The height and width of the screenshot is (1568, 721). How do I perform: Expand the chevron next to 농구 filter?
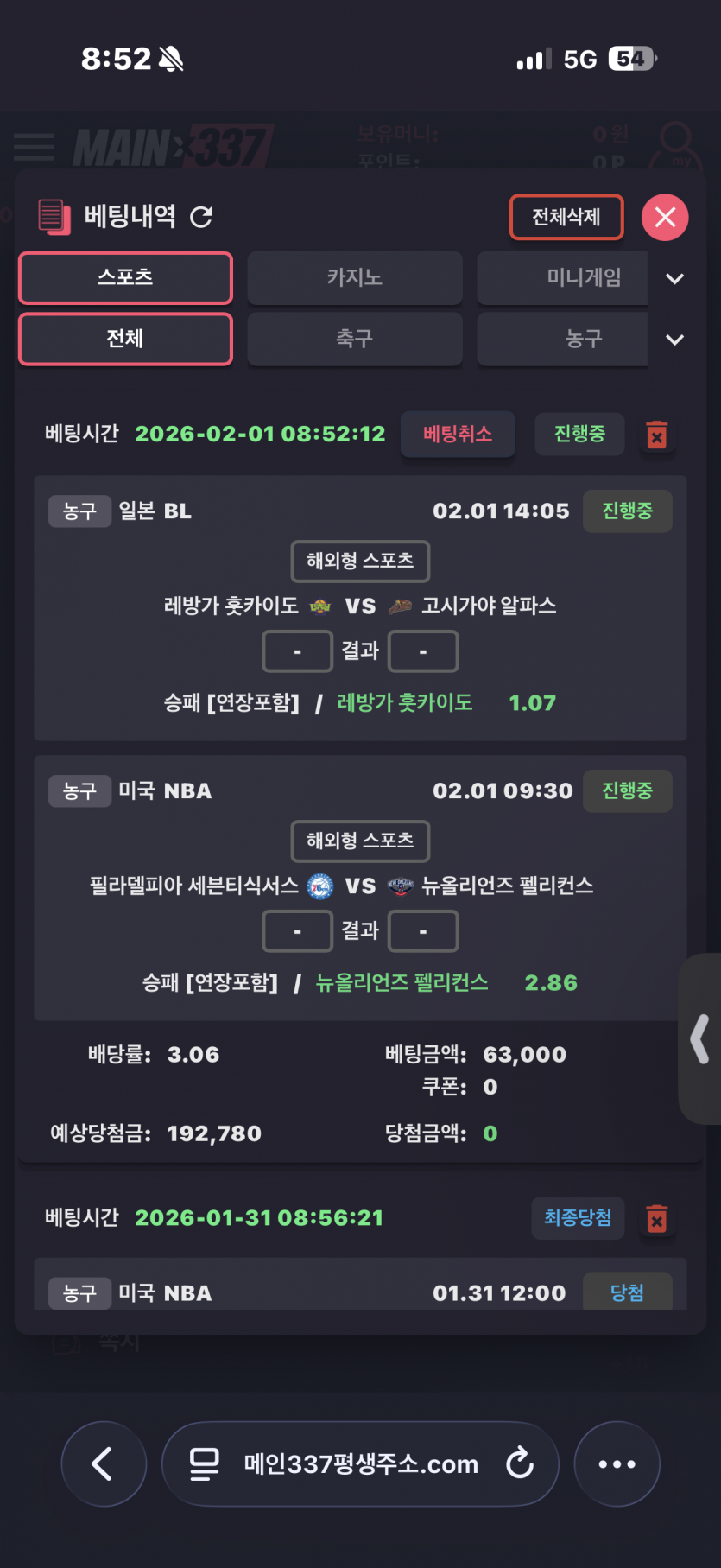[x=675, y=340]
